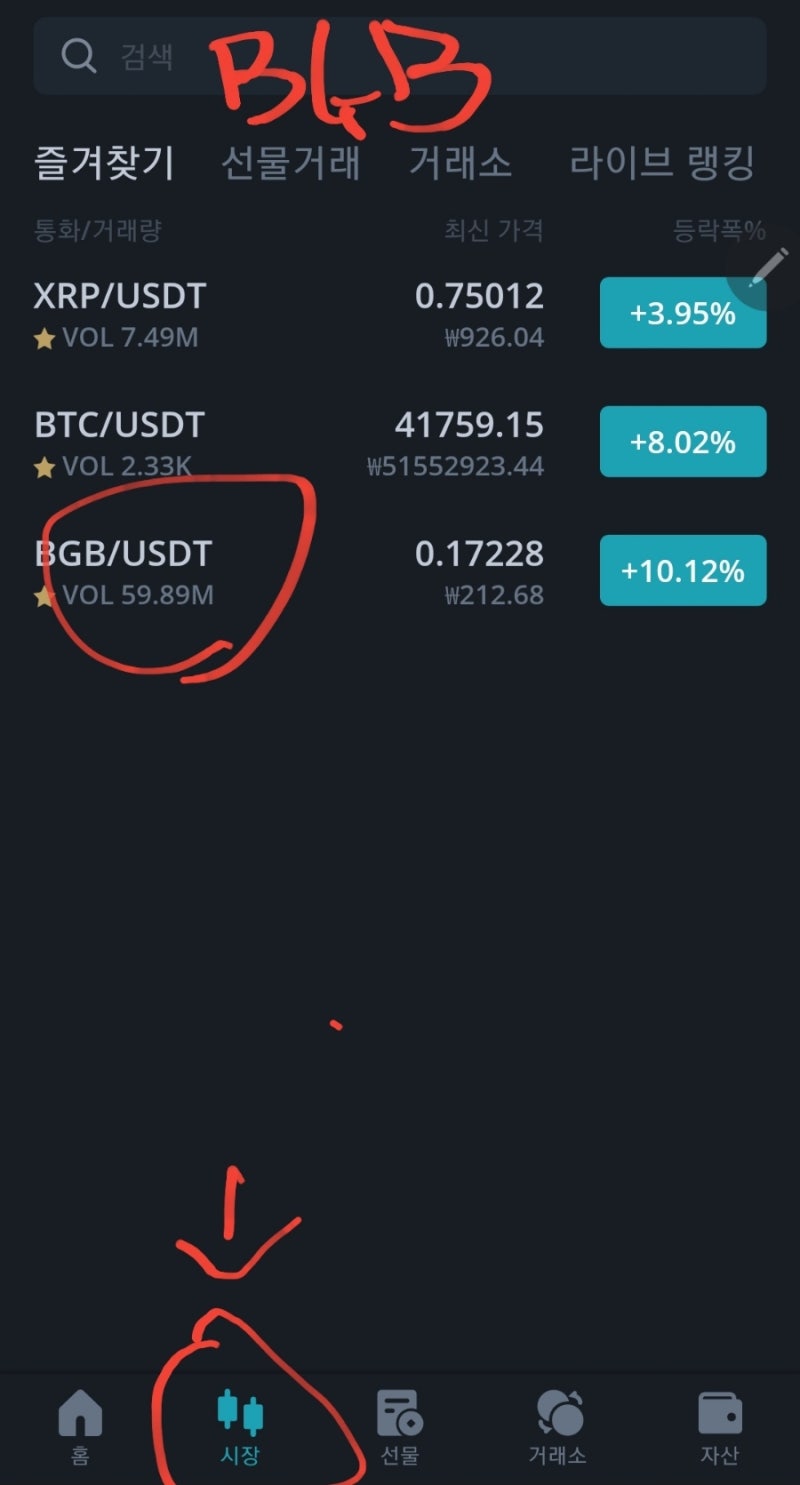
Task: Tap the 검색 search field
Action: point(400,56)
